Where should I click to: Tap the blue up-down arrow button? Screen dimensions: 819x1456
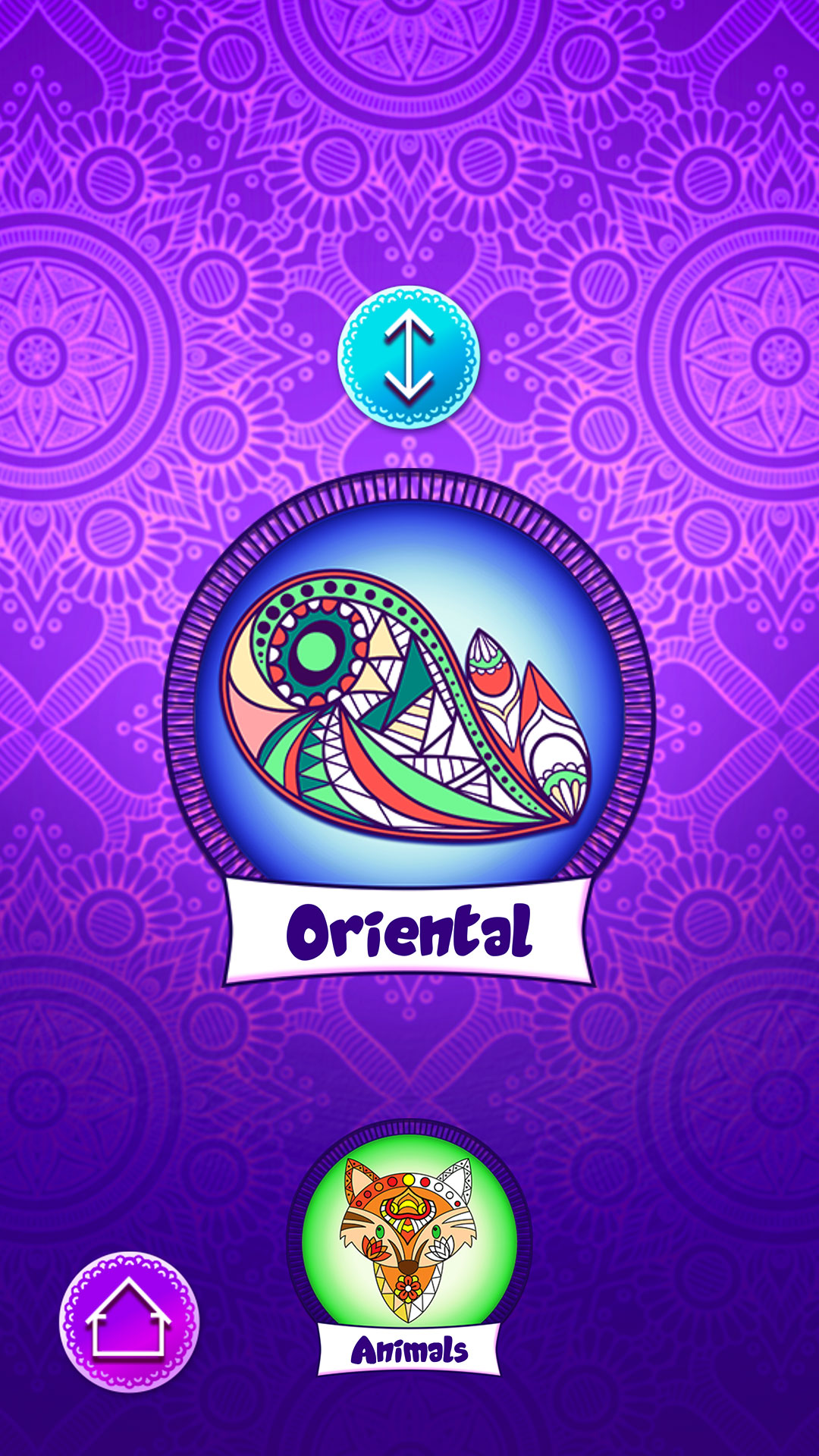click(x=409, y=356)
